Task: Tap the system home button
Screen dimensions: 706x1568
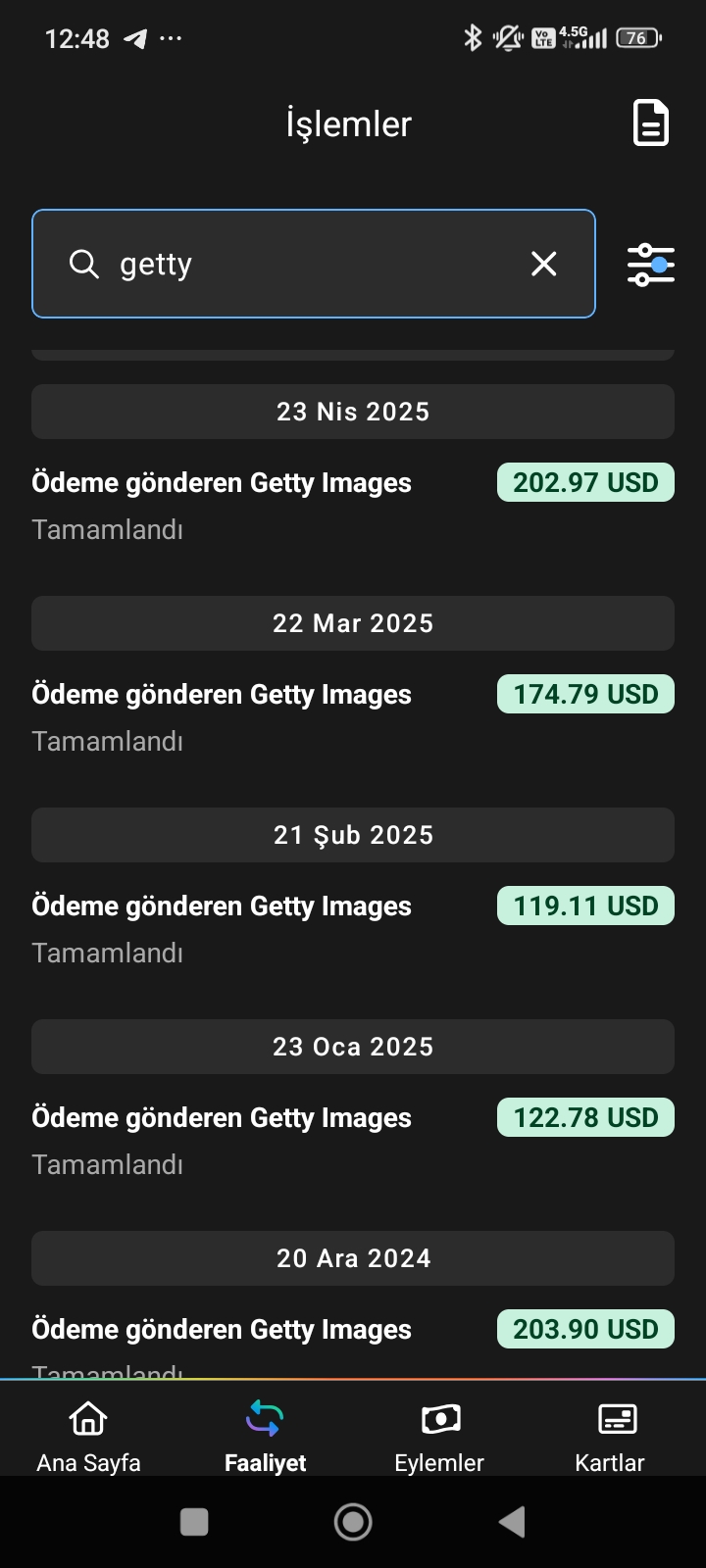Action: click(x=353, y=1522)
